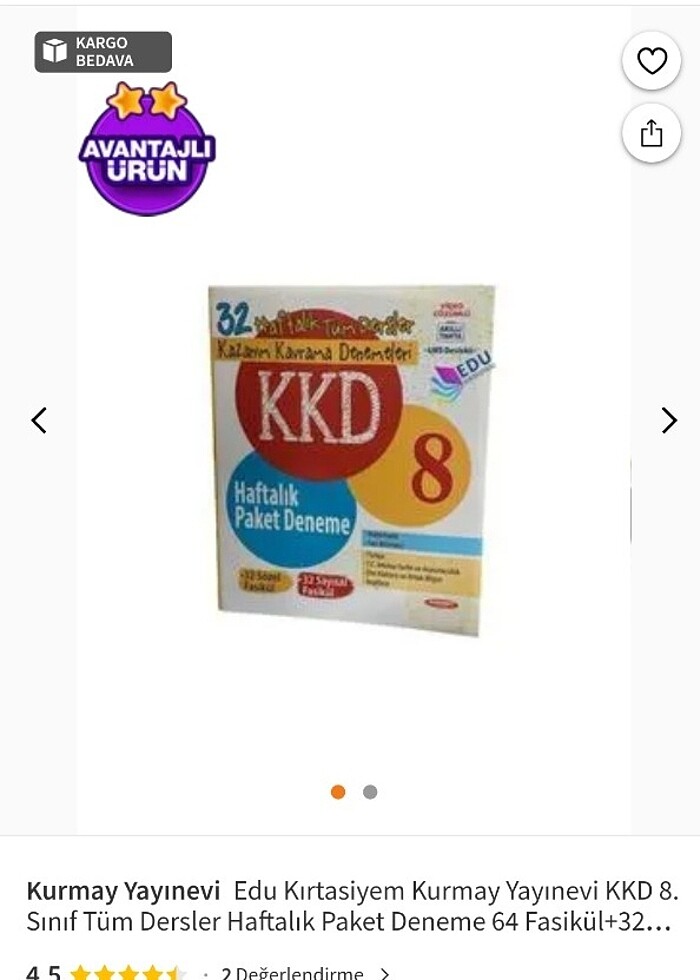Open the KKD book product image
Image resolution: width=700 pixels, height=980 pixels.
click(x=352, y=458)
